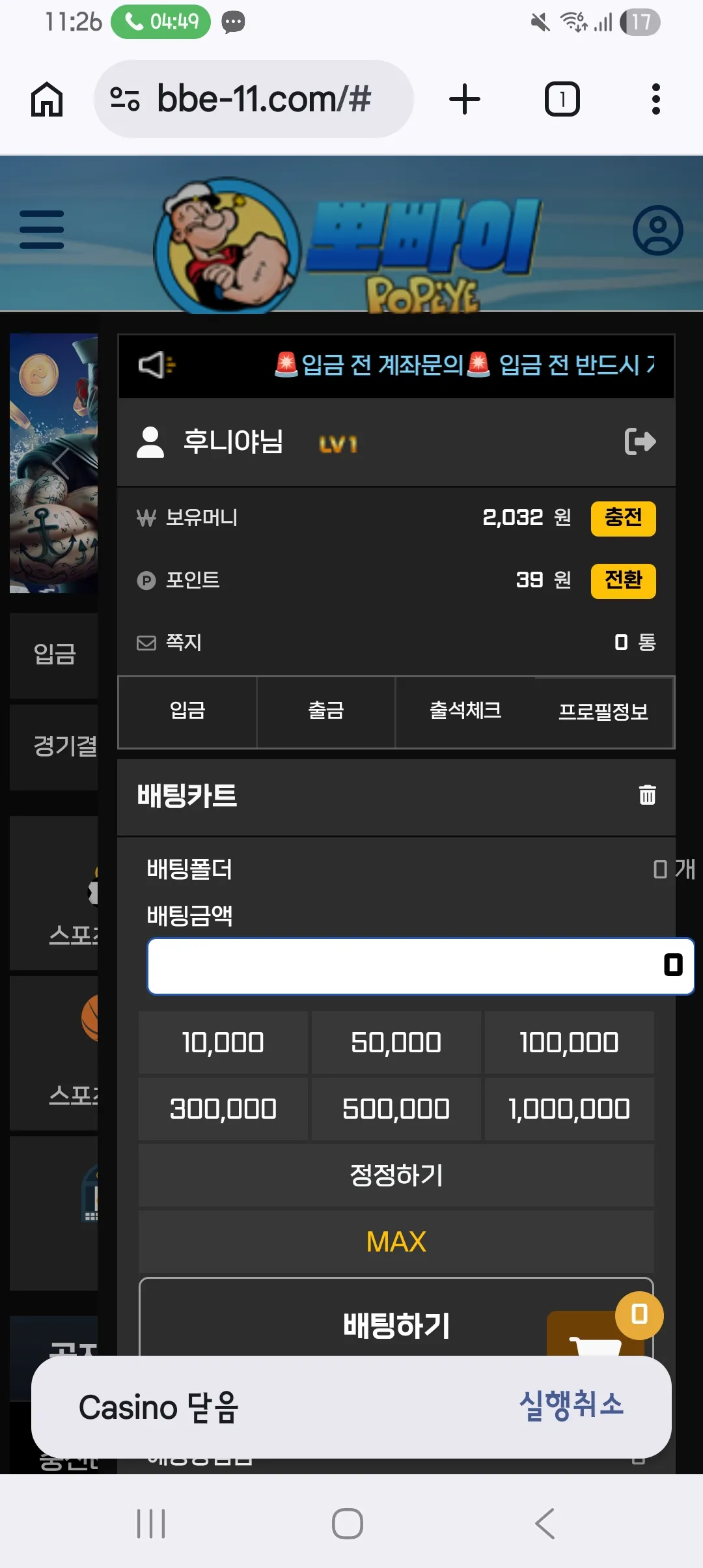Tap 정정하기 to reset amount
This screenshot has height=1568, width=703.
pos(396,1175)
